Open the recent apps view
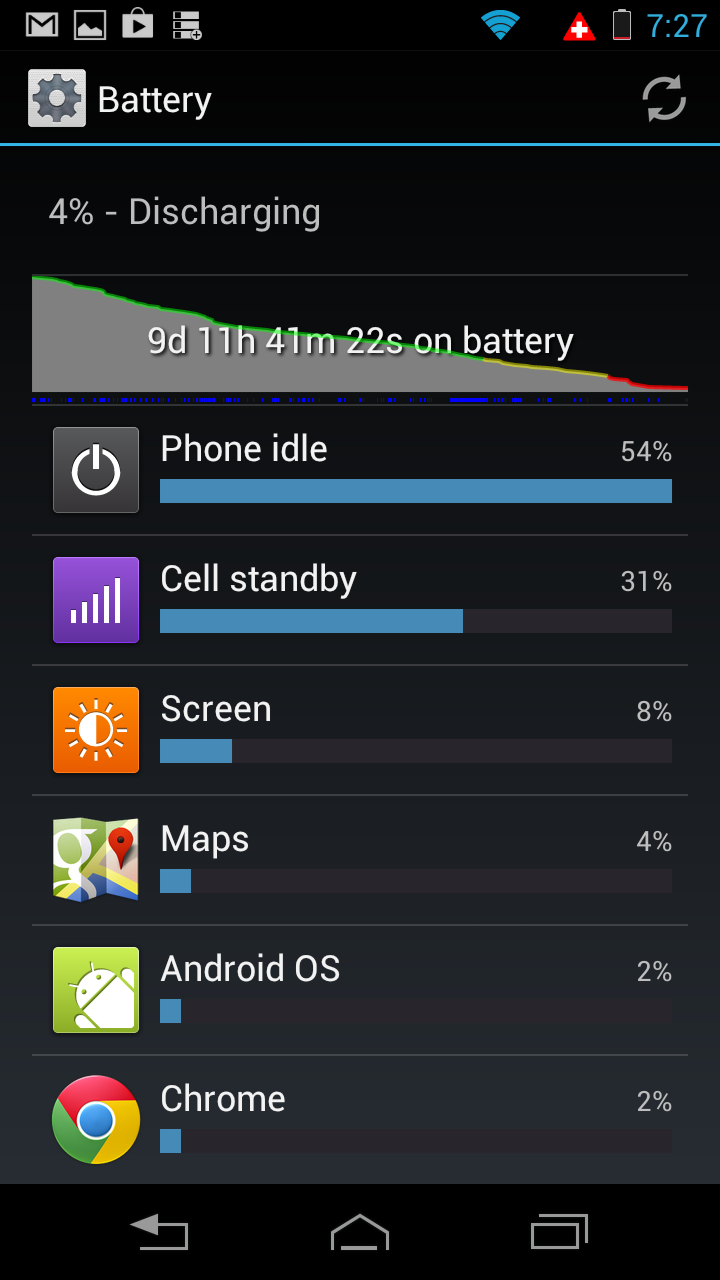The height and width of the screenshot is (1280, 720). (x=559, y=1231)
